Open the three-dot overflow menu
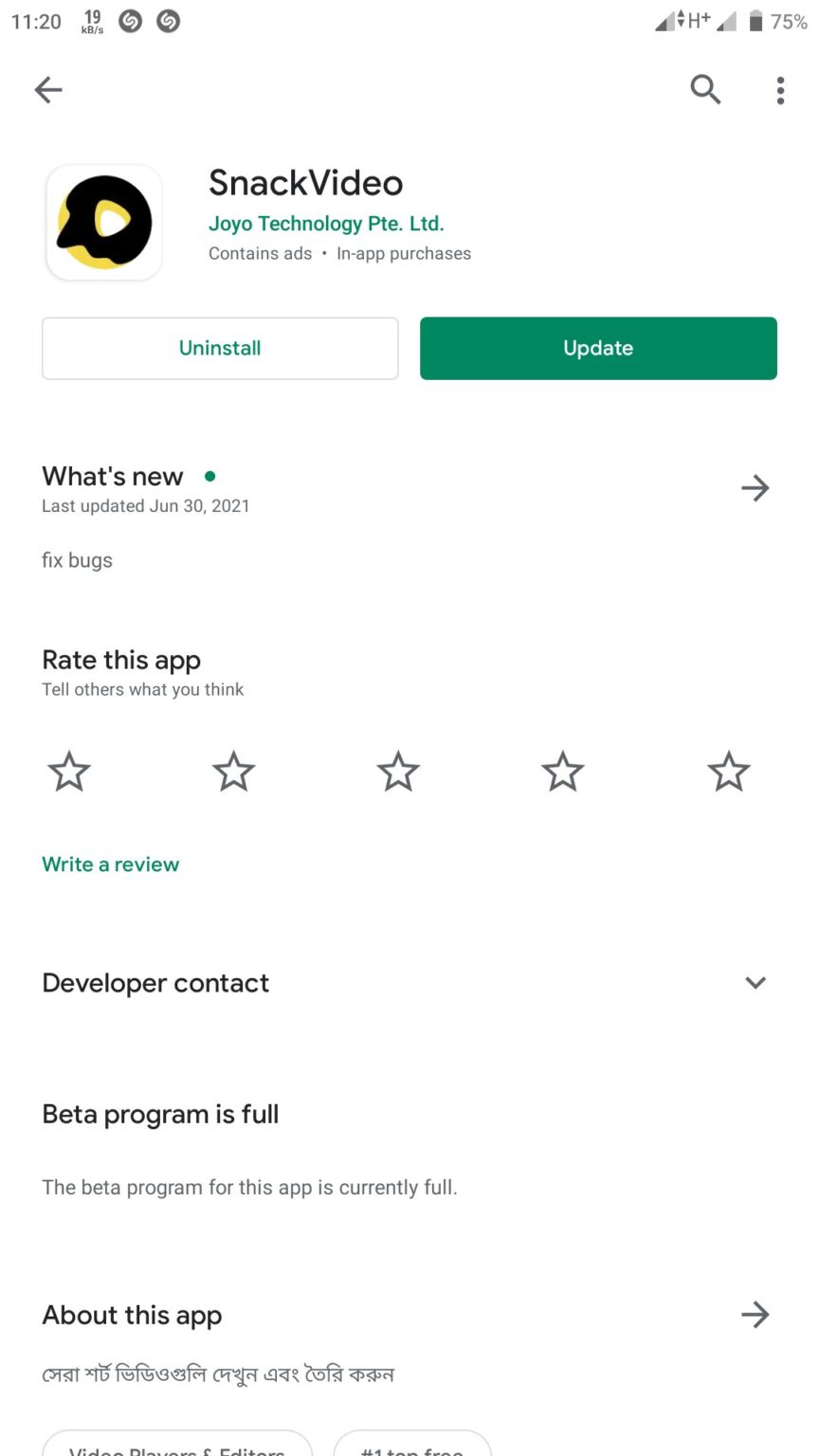This screenshot has width=819, height=1456. coord(780,90)
